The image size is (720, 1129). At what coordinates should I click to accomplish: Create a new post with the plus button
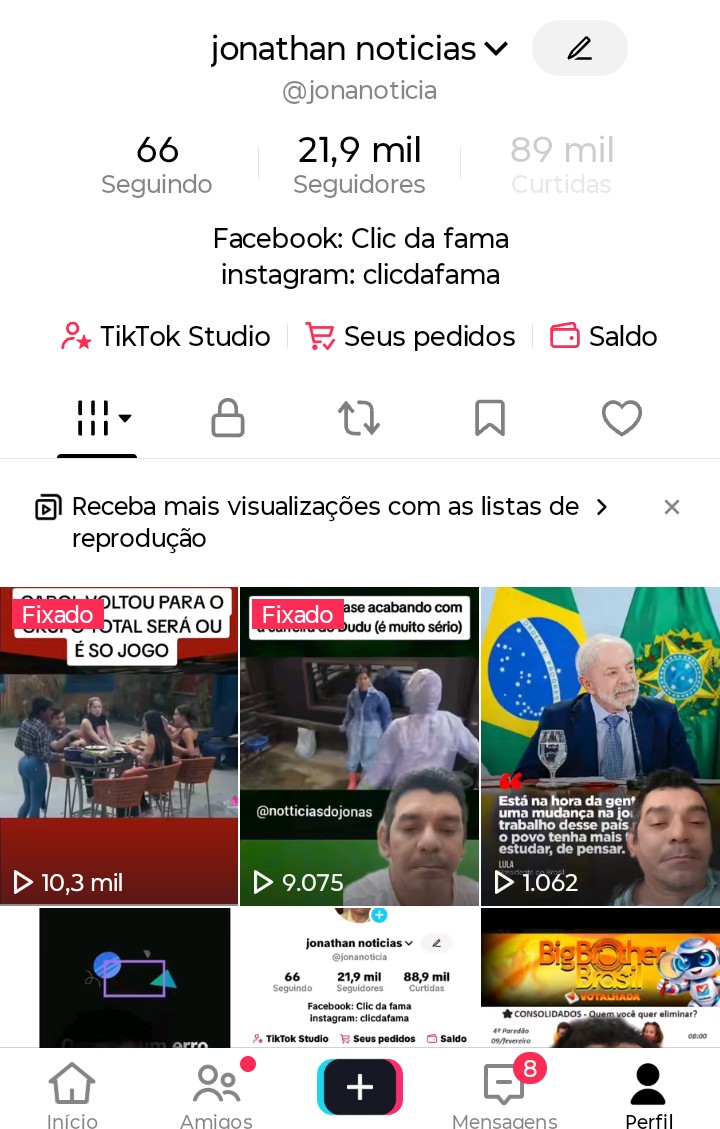coord(360,1087)
